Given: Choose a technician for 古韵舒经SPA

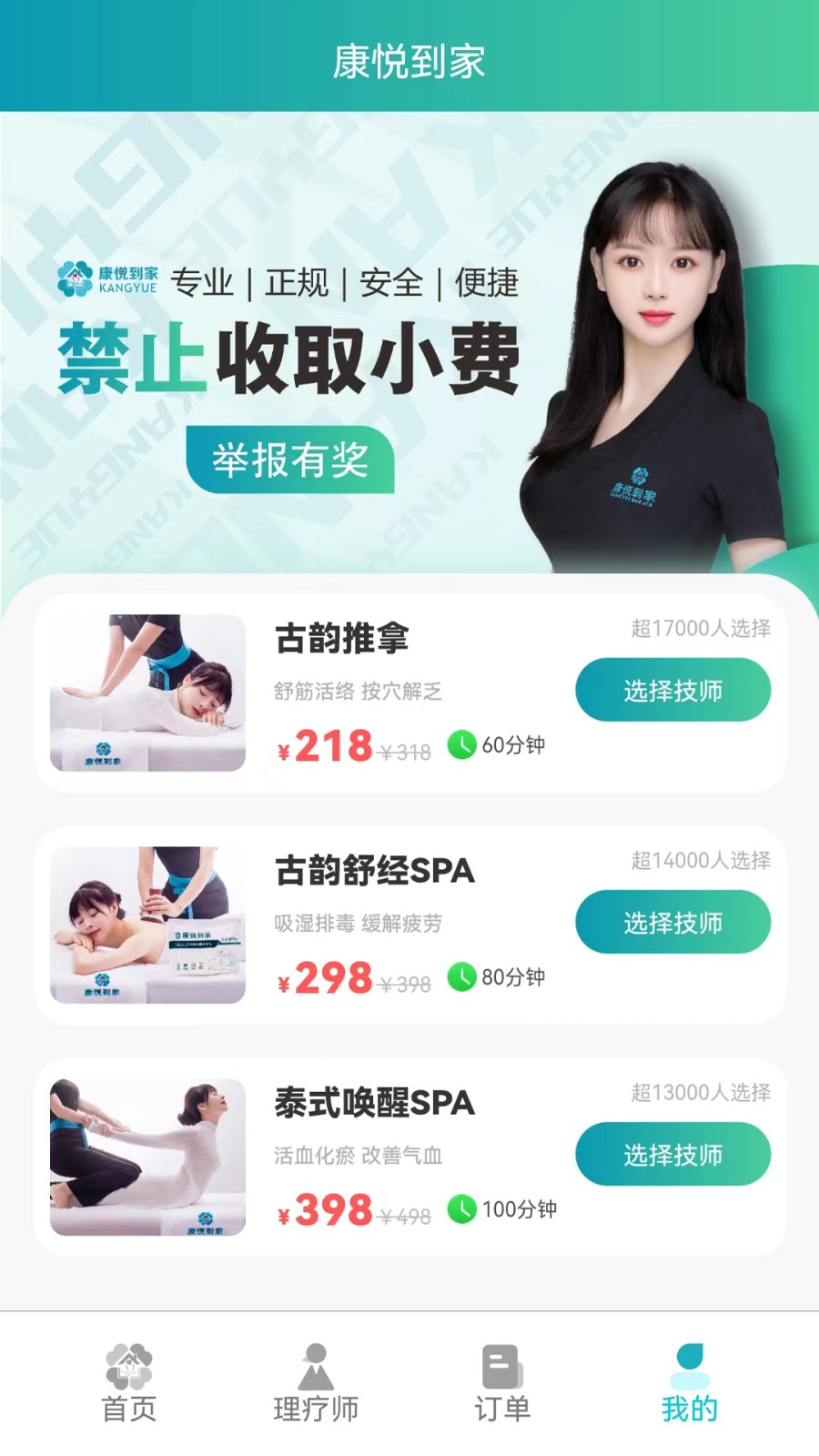Looking at the screenshot, I should tap(672, 922).
